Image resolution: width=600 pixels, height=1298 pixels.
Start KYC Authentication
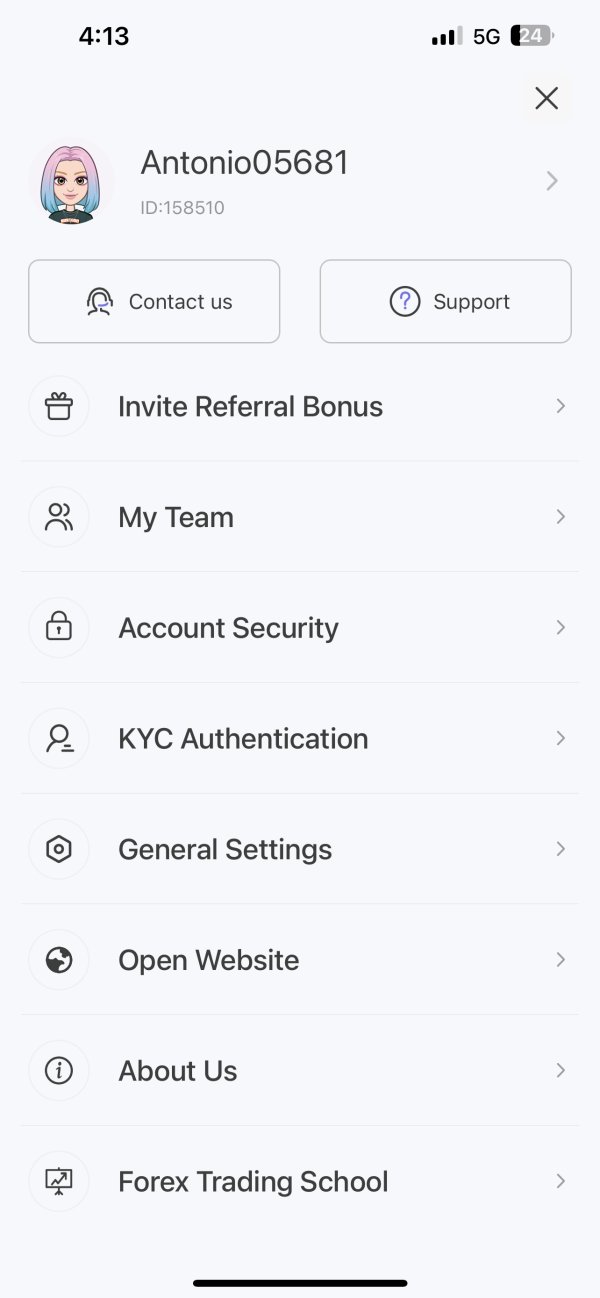[x=300, y=739]
